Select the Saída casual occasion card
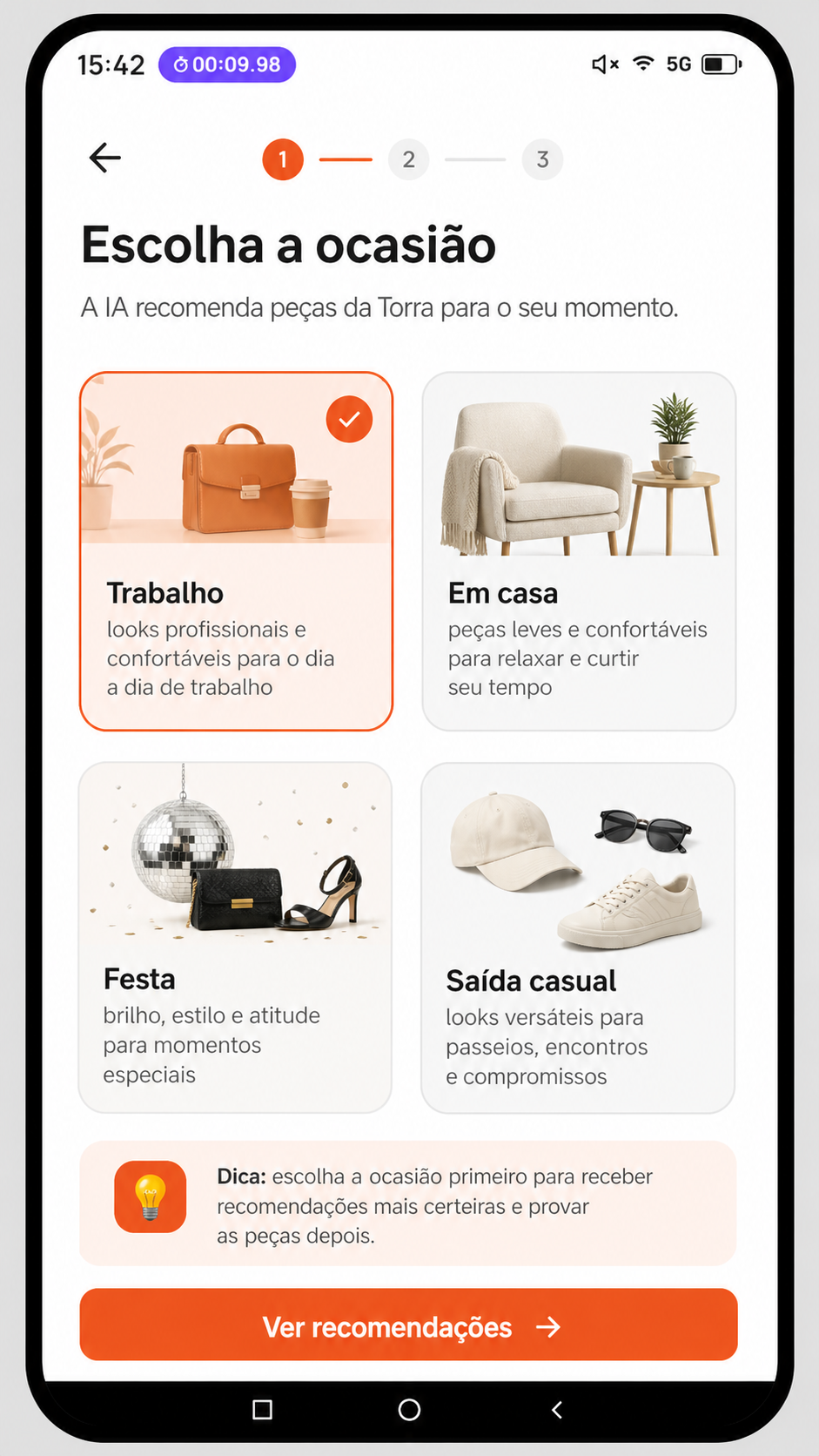The height and width of the screenshot is (1456, 819). (578, 938)
